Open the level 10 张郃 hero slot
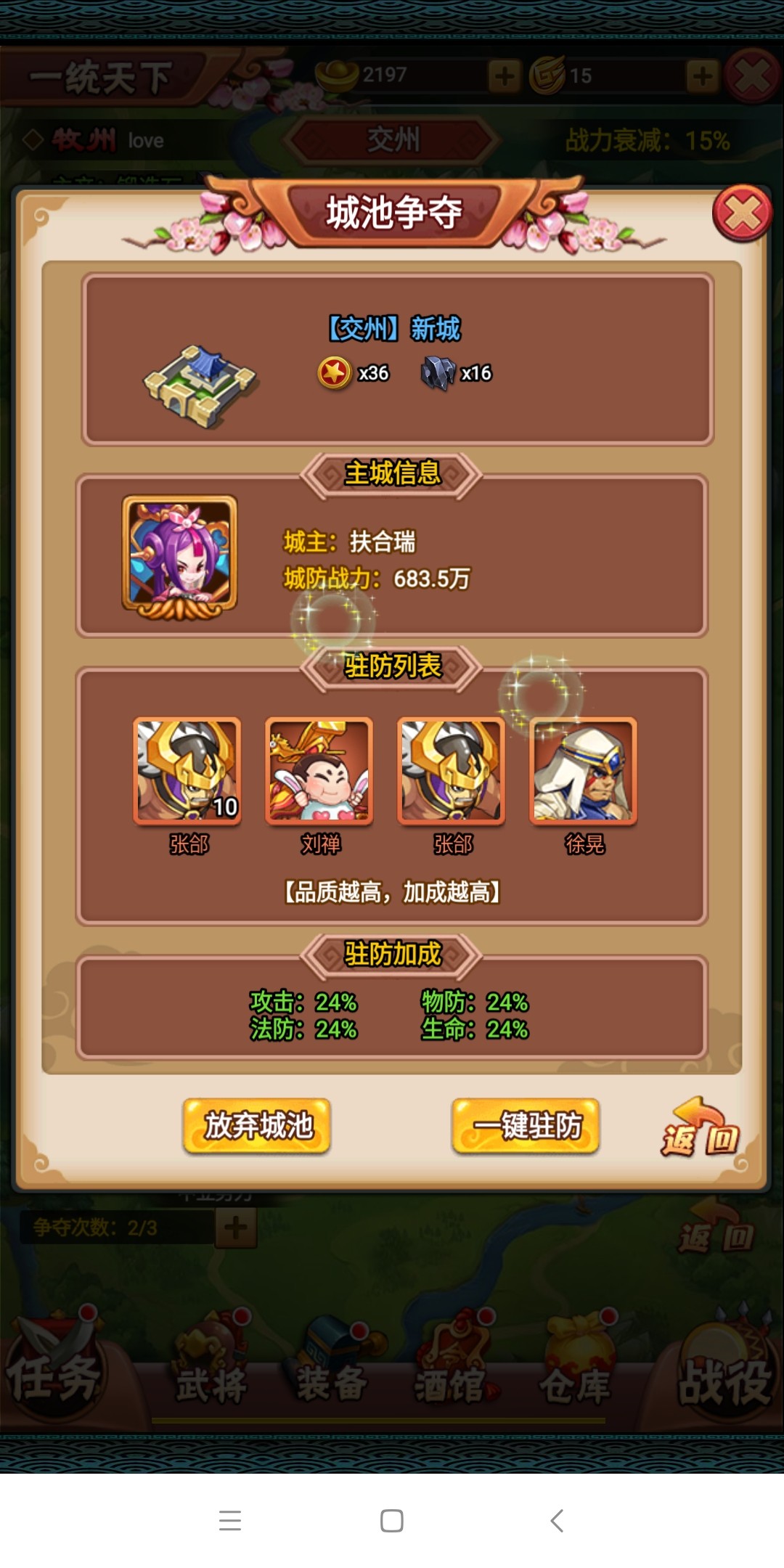 point(187,772)
